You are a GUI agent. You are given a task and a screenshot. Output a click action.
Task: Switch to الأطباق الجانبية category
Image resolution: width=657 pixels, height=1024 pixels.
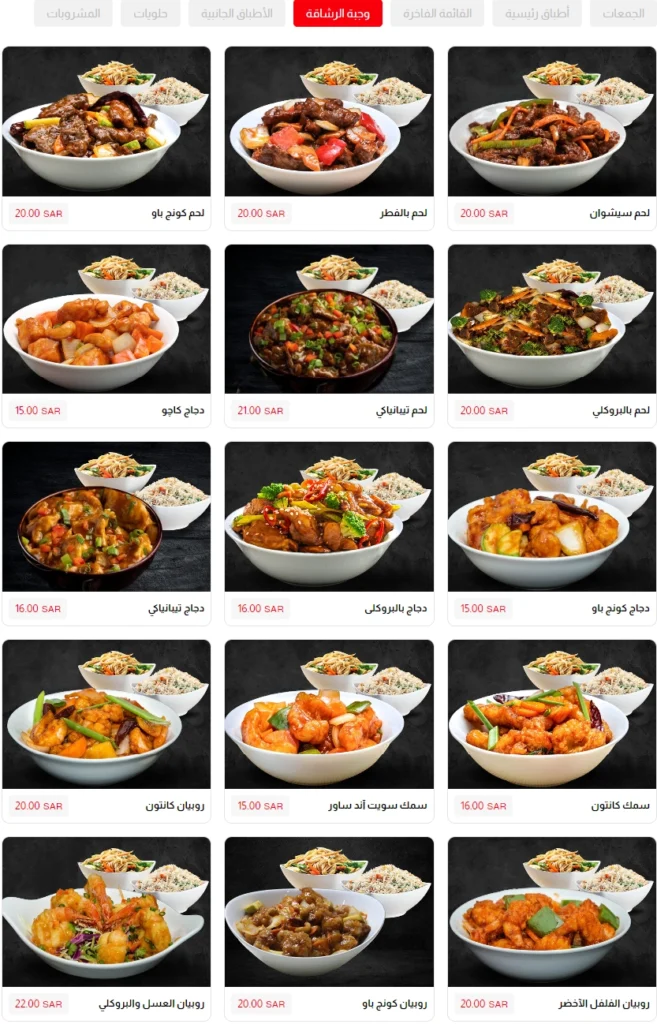tap(236, 14)
